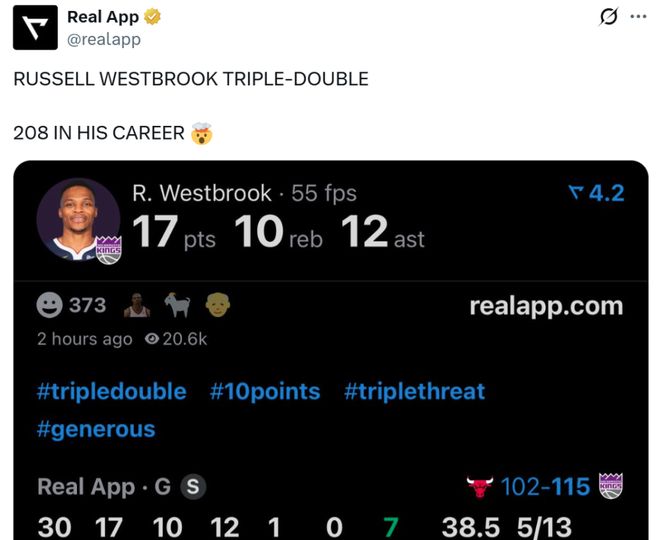Open the post's overflow menu
This screenshot has width=660, height=540.
click(638, 17)
